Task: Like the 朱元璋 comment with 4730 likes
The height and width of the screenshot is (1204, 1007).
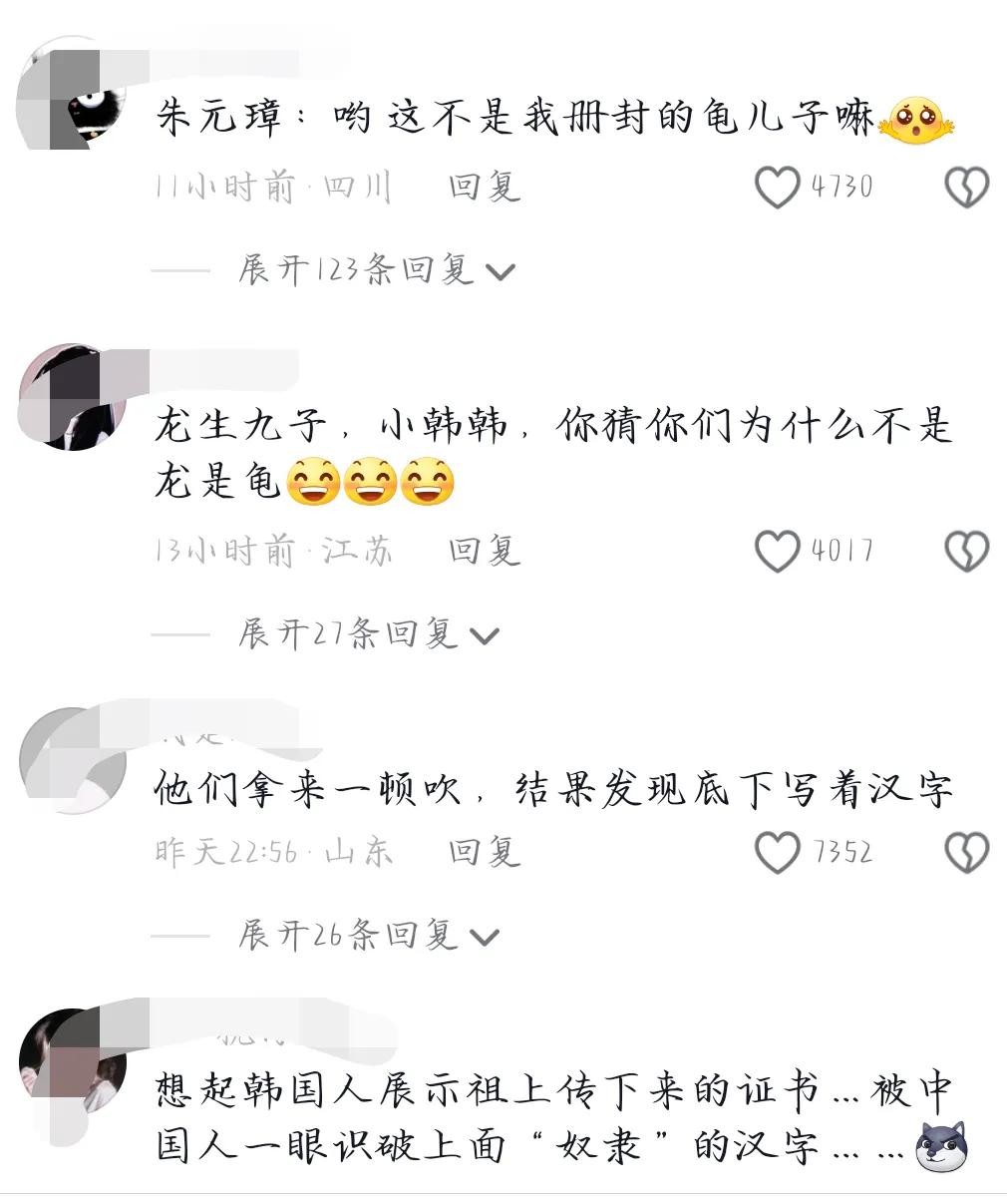Action: 778,188
